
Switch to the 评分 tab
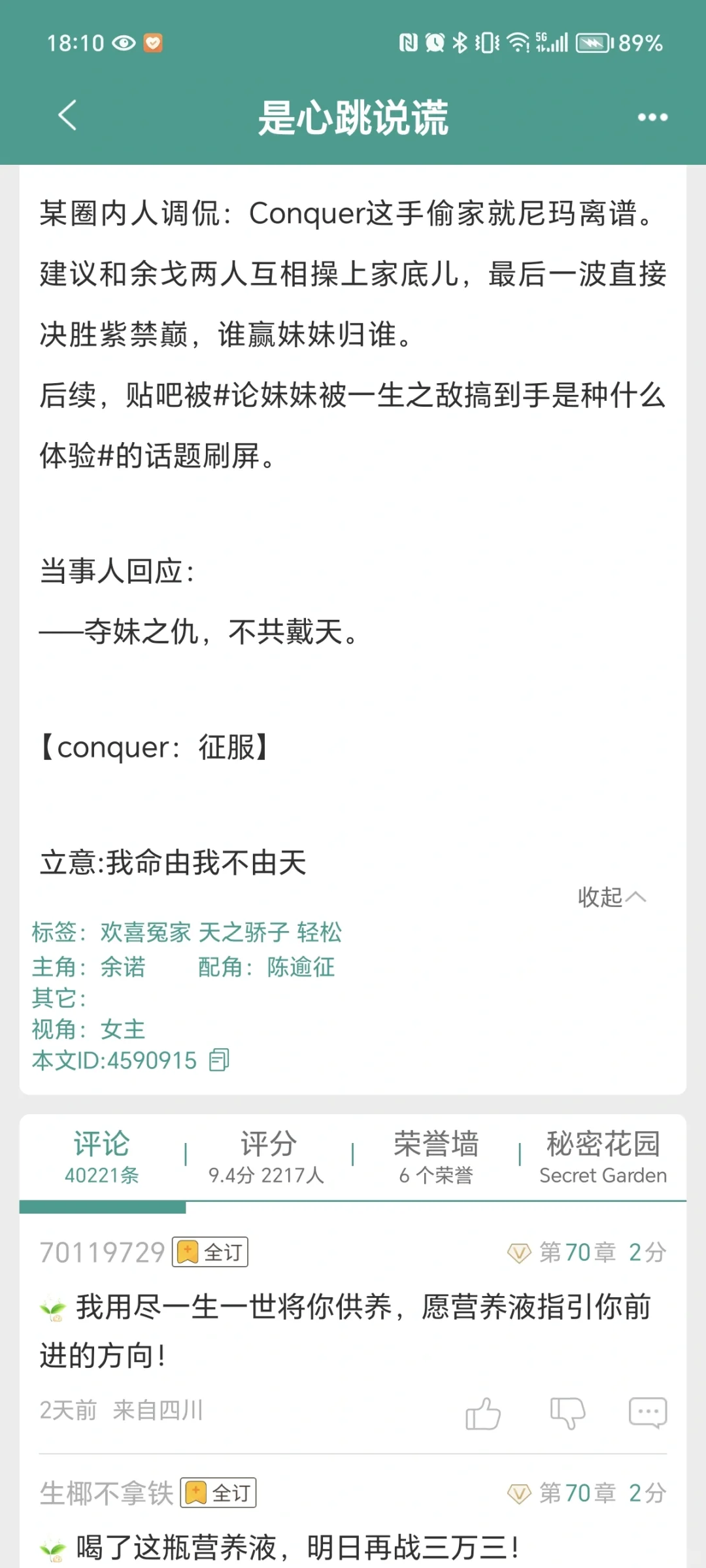(268, 1157)
